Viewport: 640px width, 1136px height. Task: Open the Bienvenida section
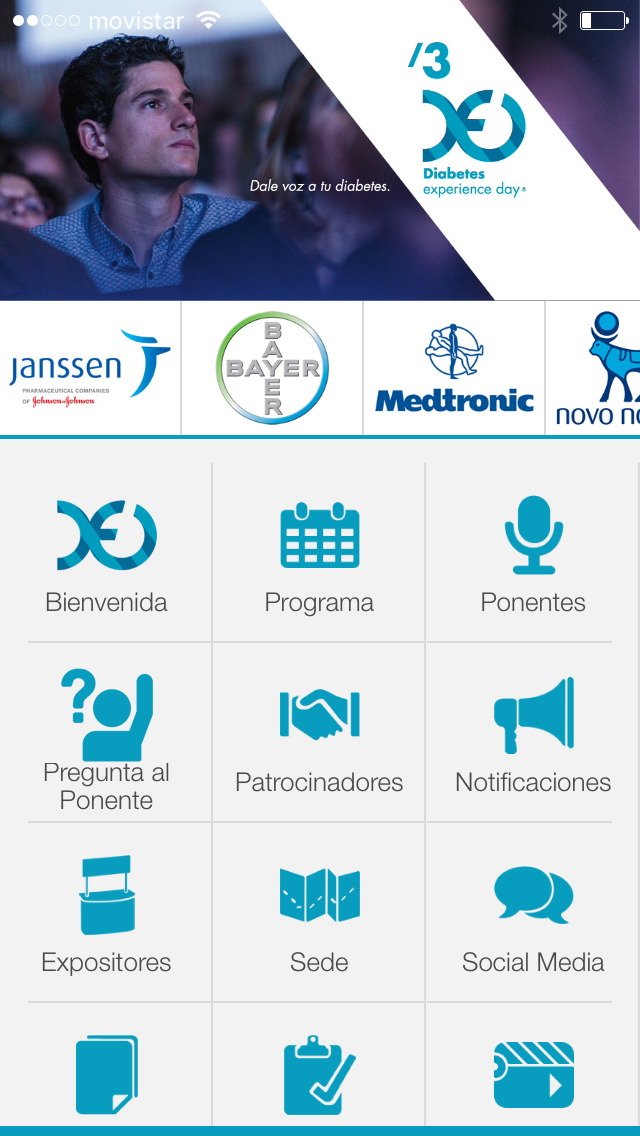107,553
